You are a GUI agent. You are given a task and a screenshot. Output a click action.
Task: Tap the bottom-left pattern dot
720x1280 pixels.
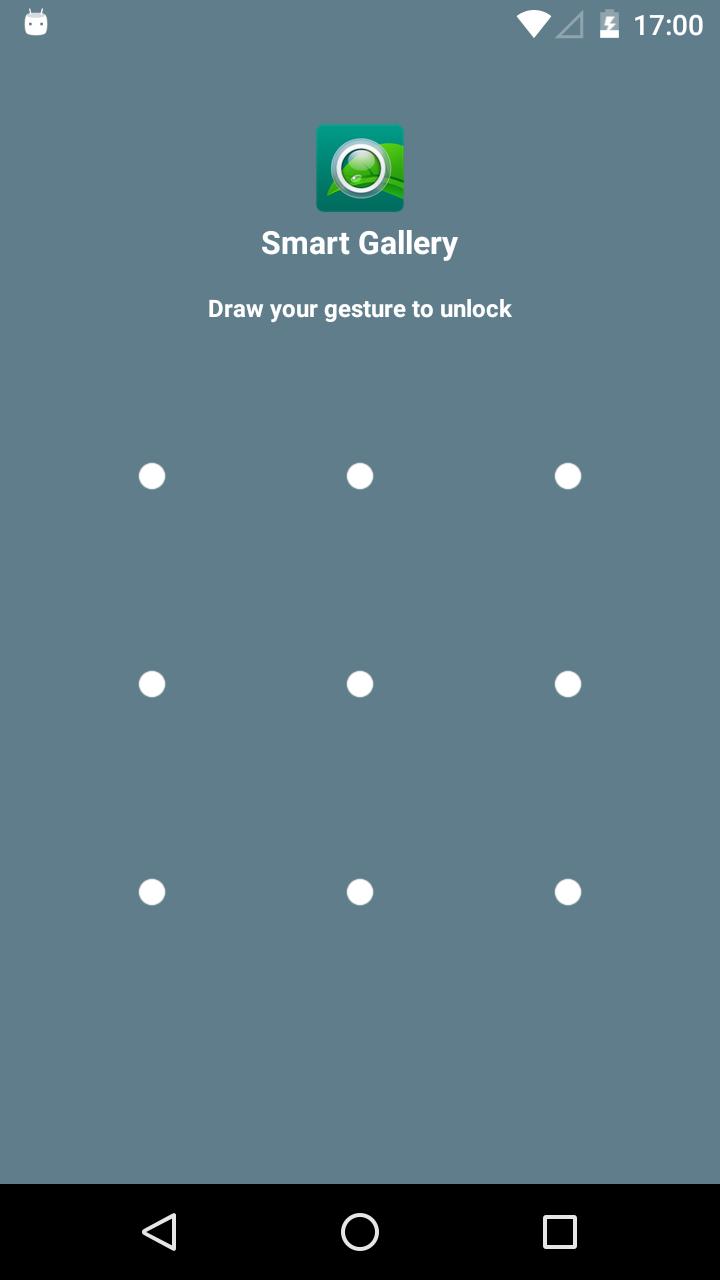pos(152,892)
